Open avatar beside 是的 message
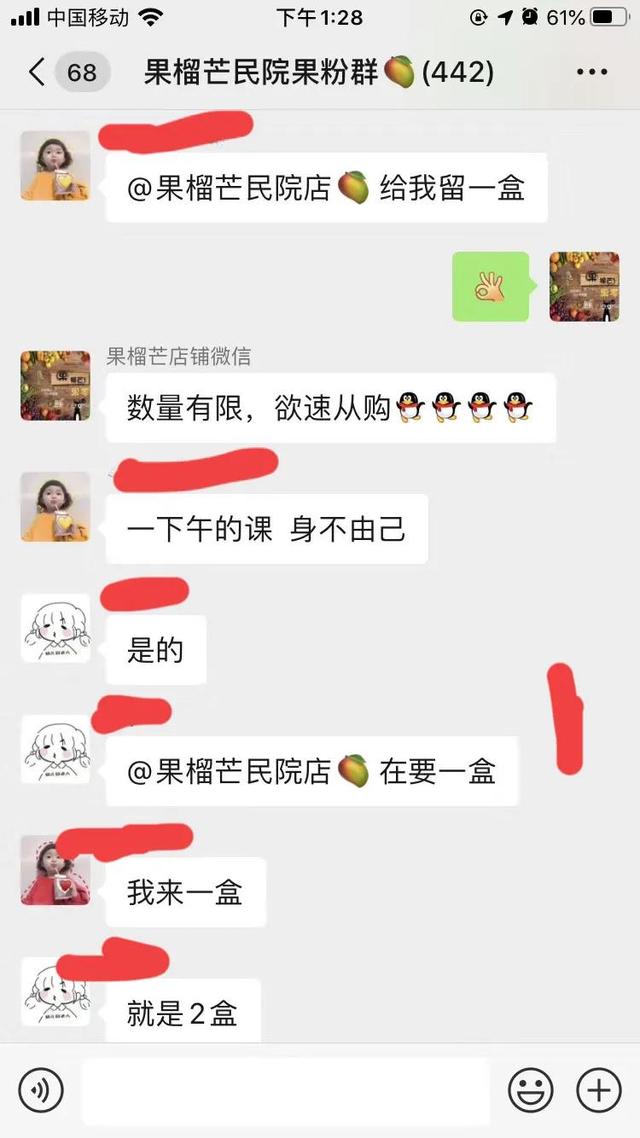 tap(55, 628)
